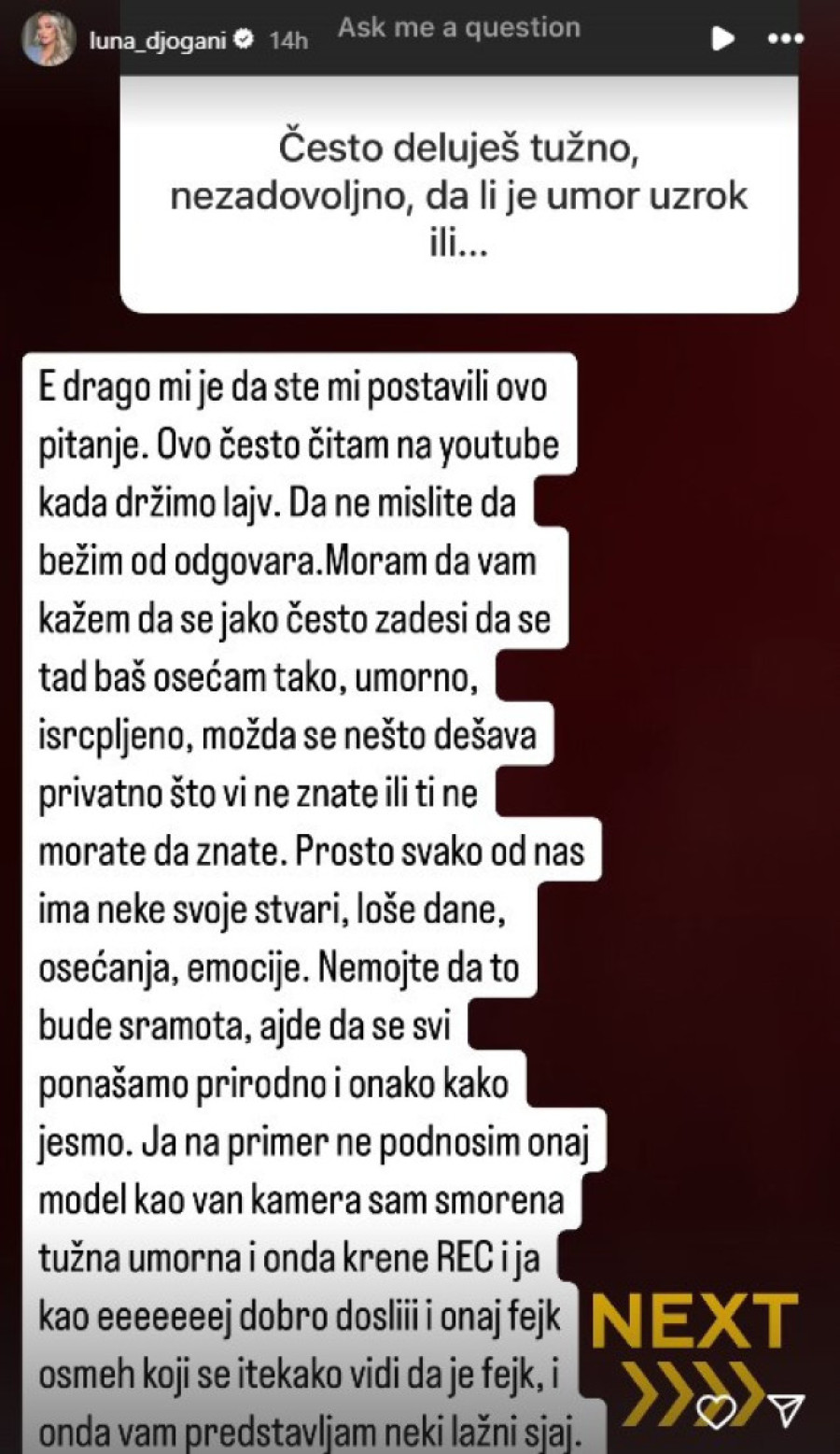Open the story's more options menu
The width and height of the screenshot is (840, 1454).
point(785,38)
